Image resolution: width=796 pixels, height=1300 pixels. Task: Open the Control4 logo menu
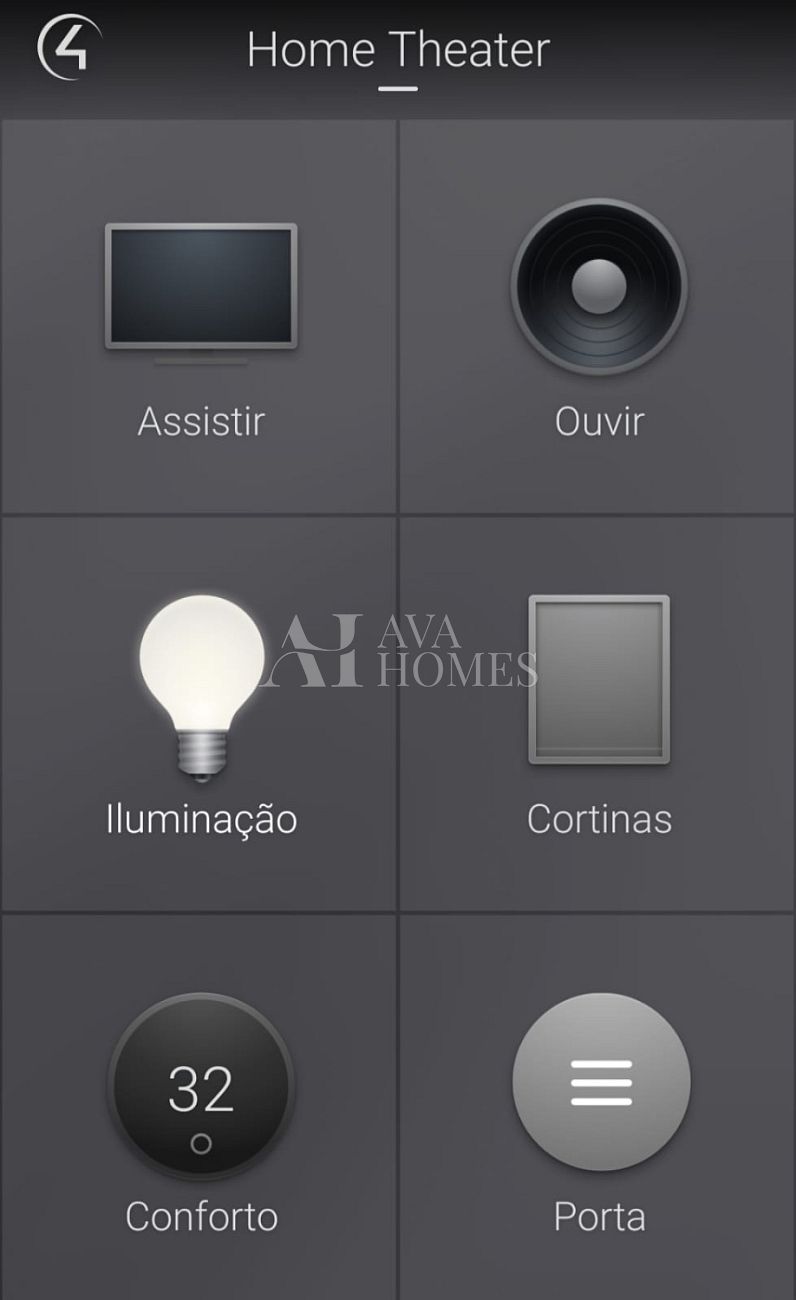pyautogui.click(x=69, y=47)
